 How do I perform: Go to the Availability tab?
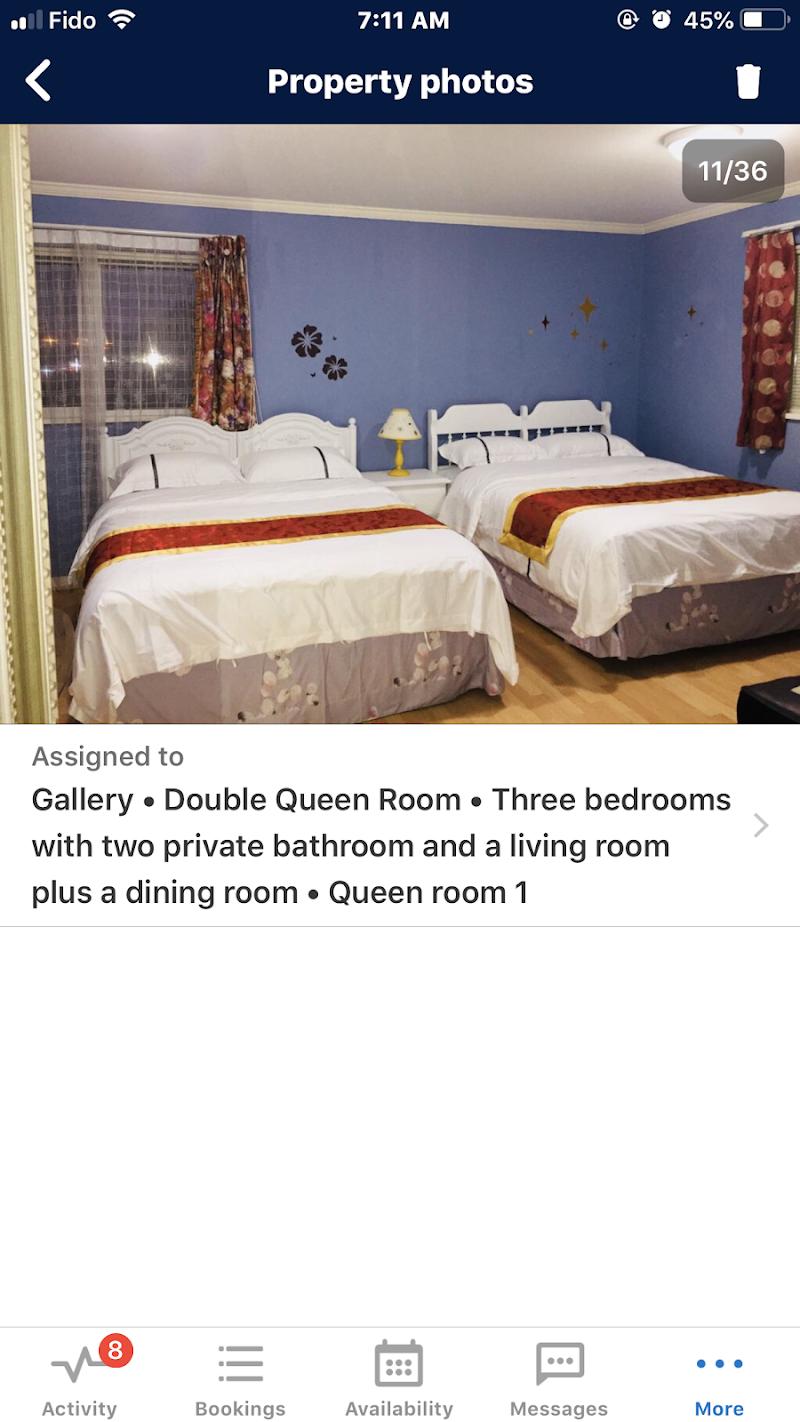point(399,1376)
